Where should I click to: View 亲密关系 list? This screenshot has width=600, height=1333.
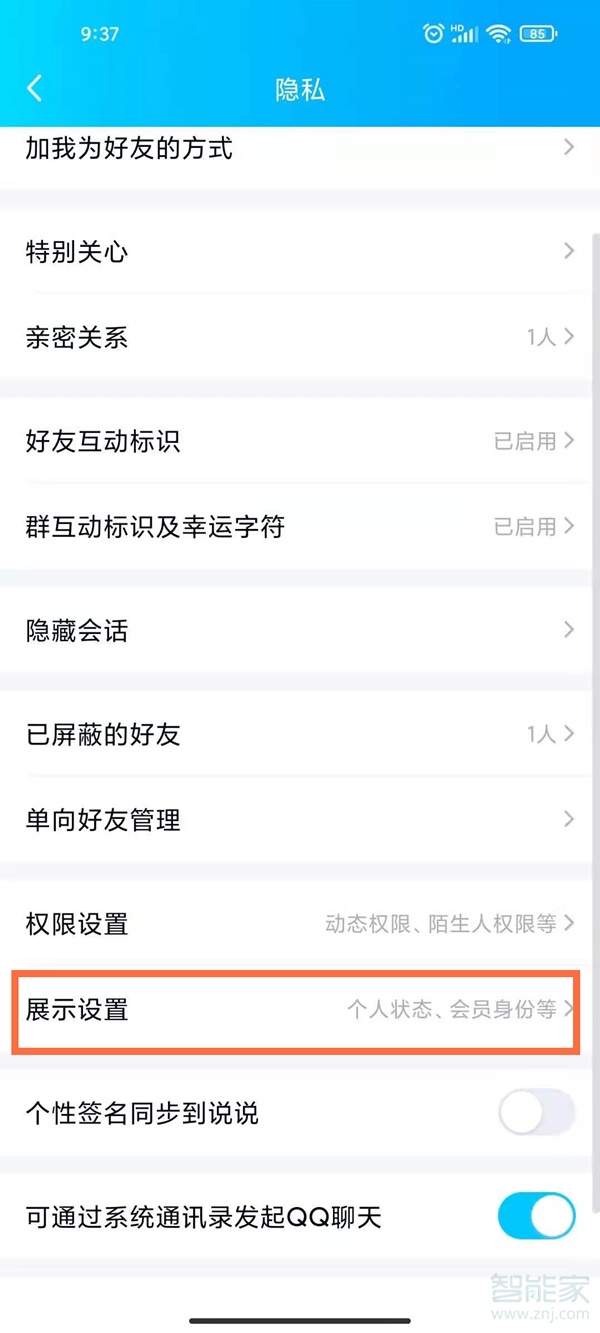coord(300,338)
